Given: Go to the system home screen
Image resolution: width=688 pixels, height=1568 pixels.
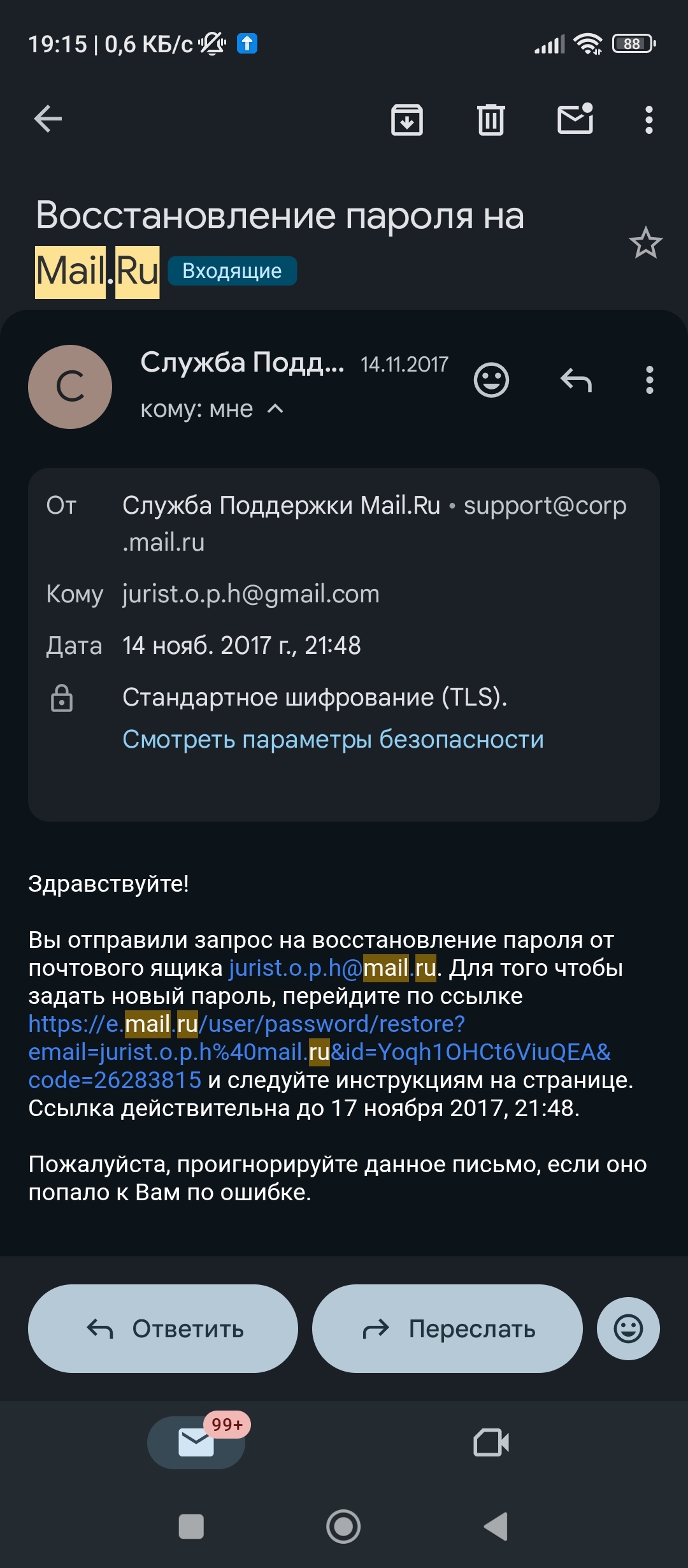Looking at the screenshot, I should [x=343, y=1527].
